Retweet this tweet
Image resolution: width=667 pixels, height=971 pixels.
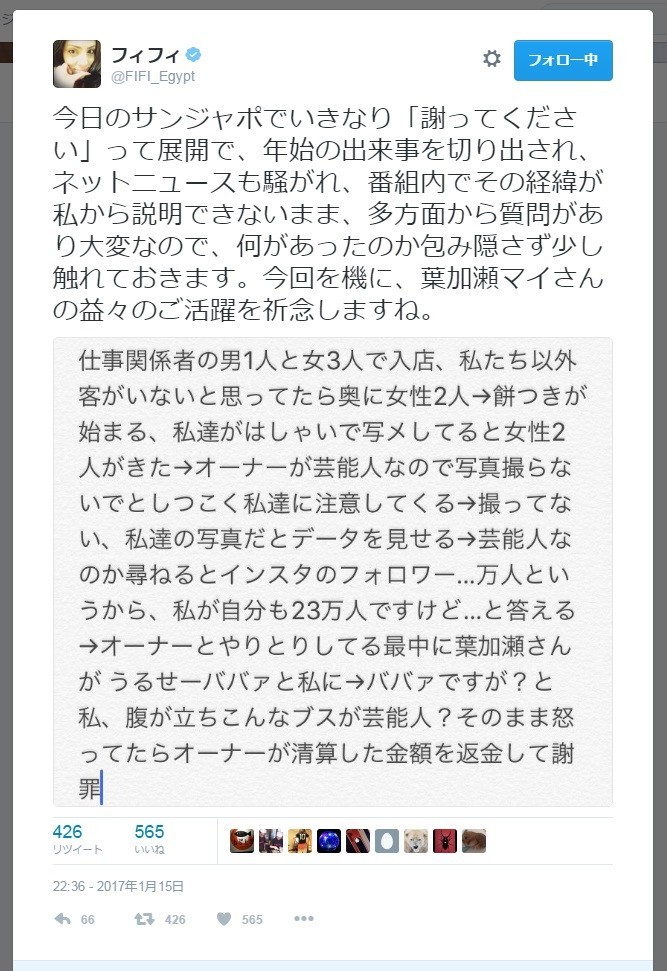point(144,919)
